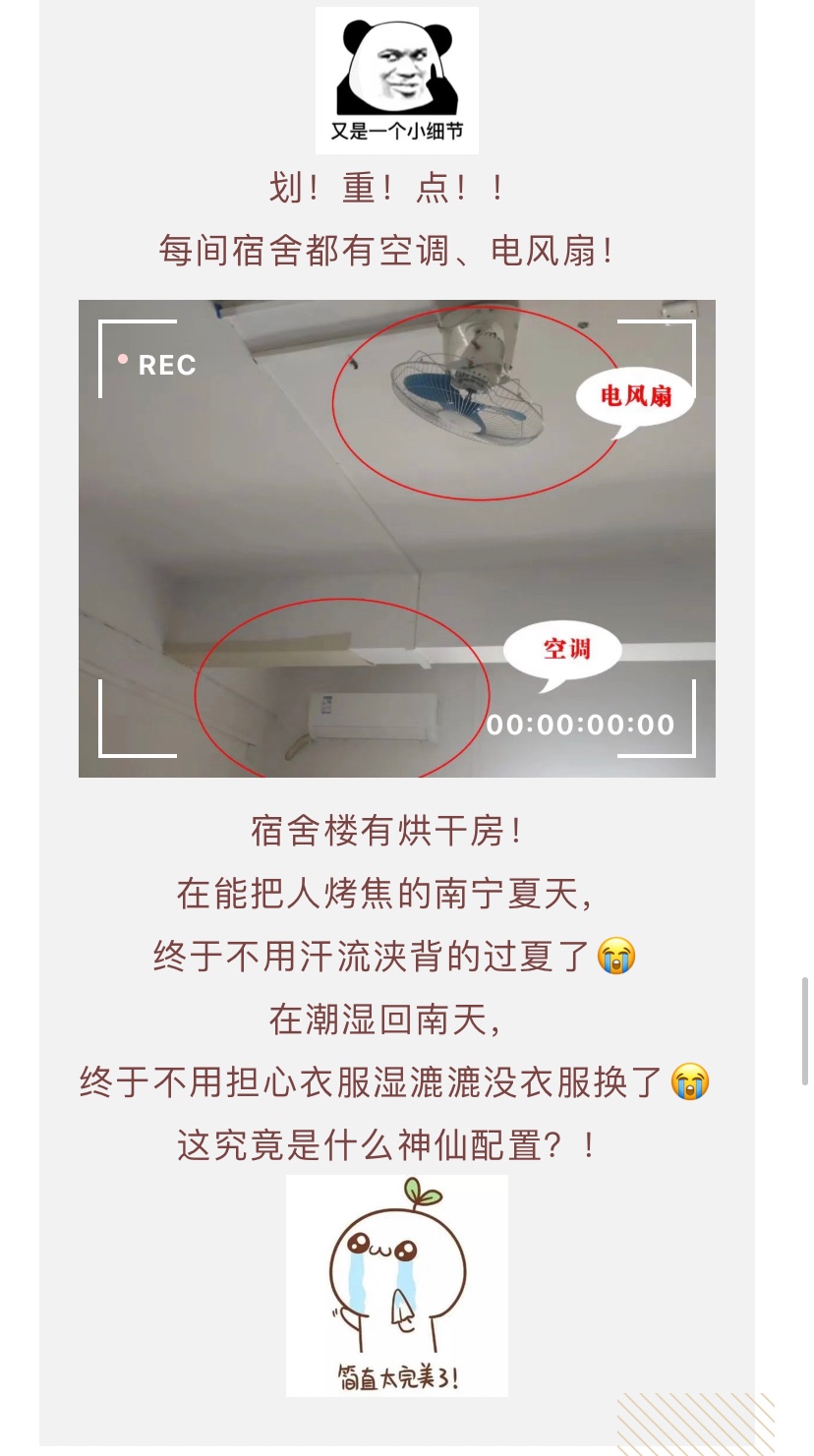
Task: Open the crying sprout cartoon sticker
Action: tap(396, 1284)
